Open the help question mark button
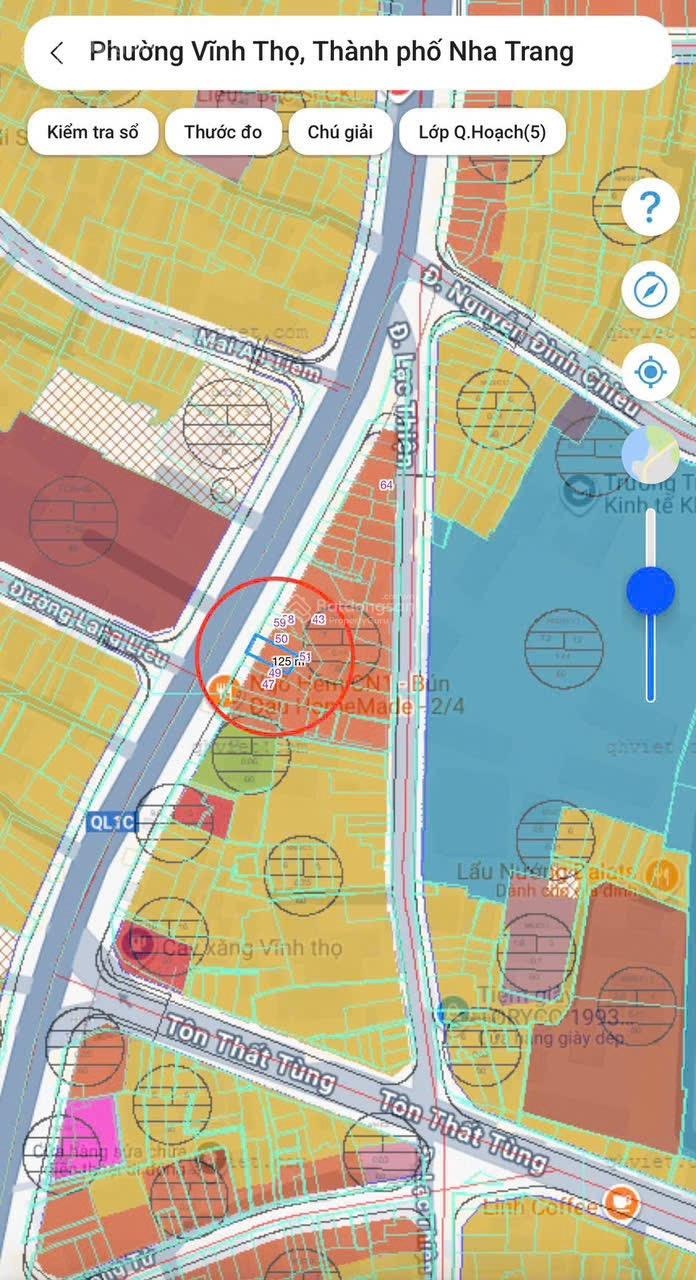The image size is (696, 1280). [x=650, y=208]
